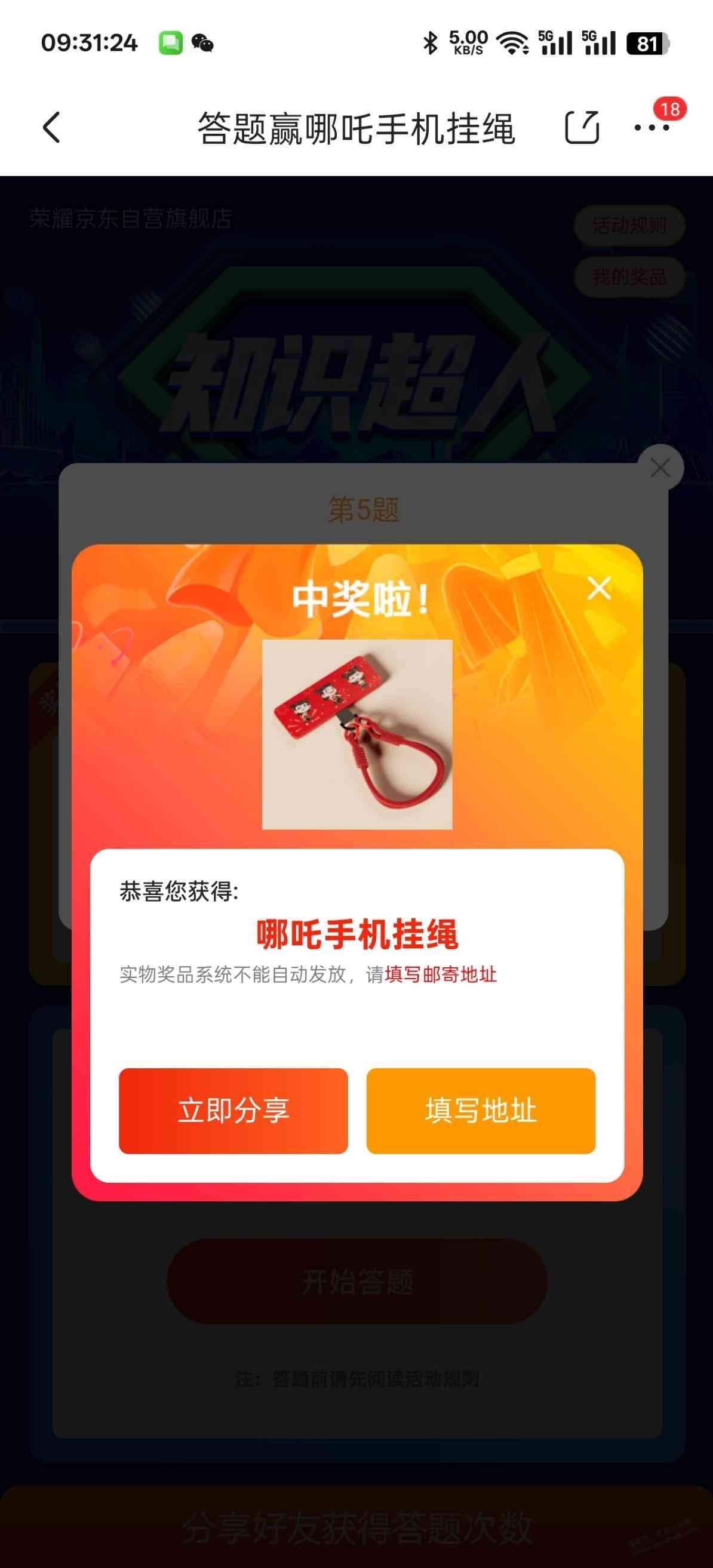Open the three-dot overflow menu
This screenshot has width=713, height=1568.
coord(651,128)
